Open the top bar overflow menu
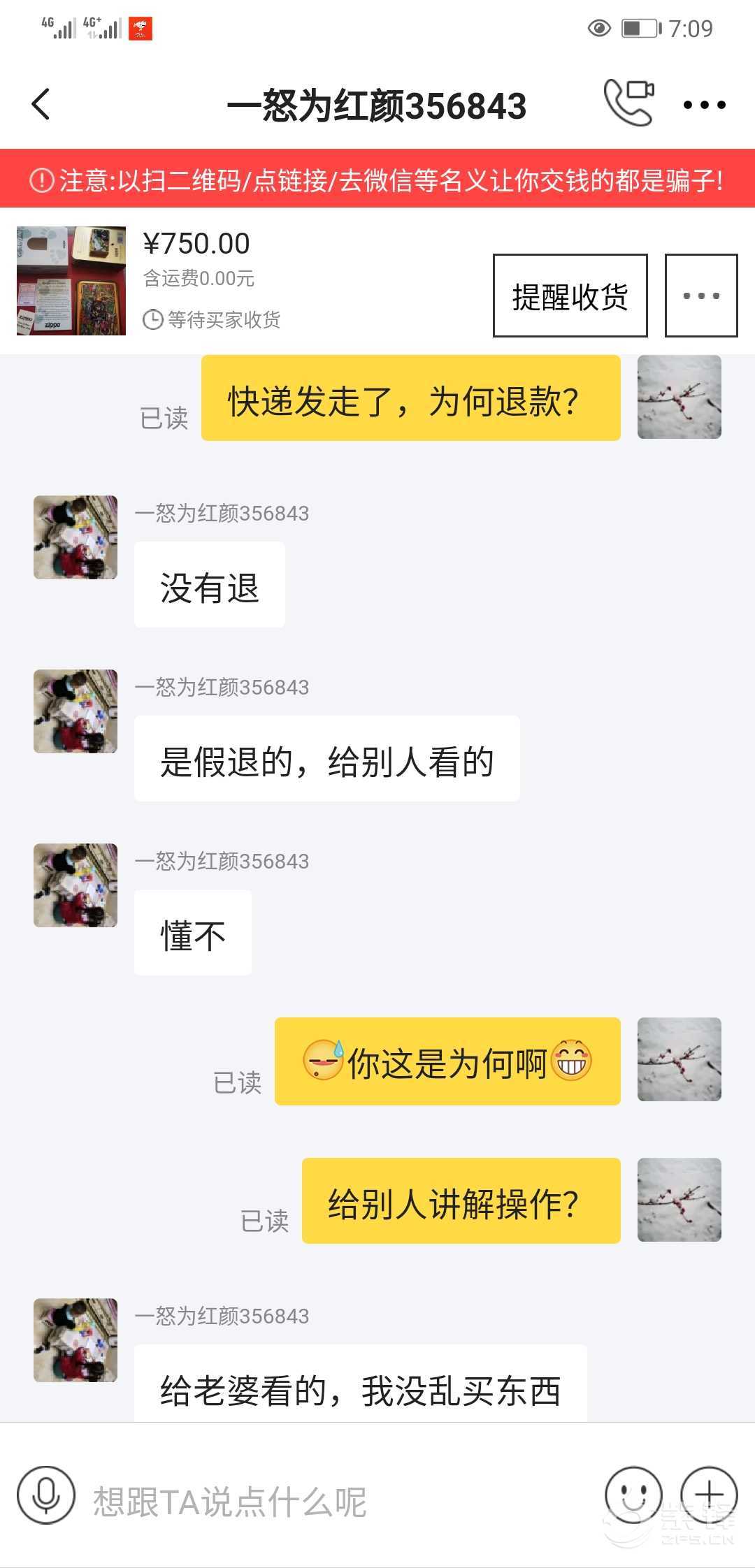The height and width of the screenshot is (1568, 755). pos(704,106)
